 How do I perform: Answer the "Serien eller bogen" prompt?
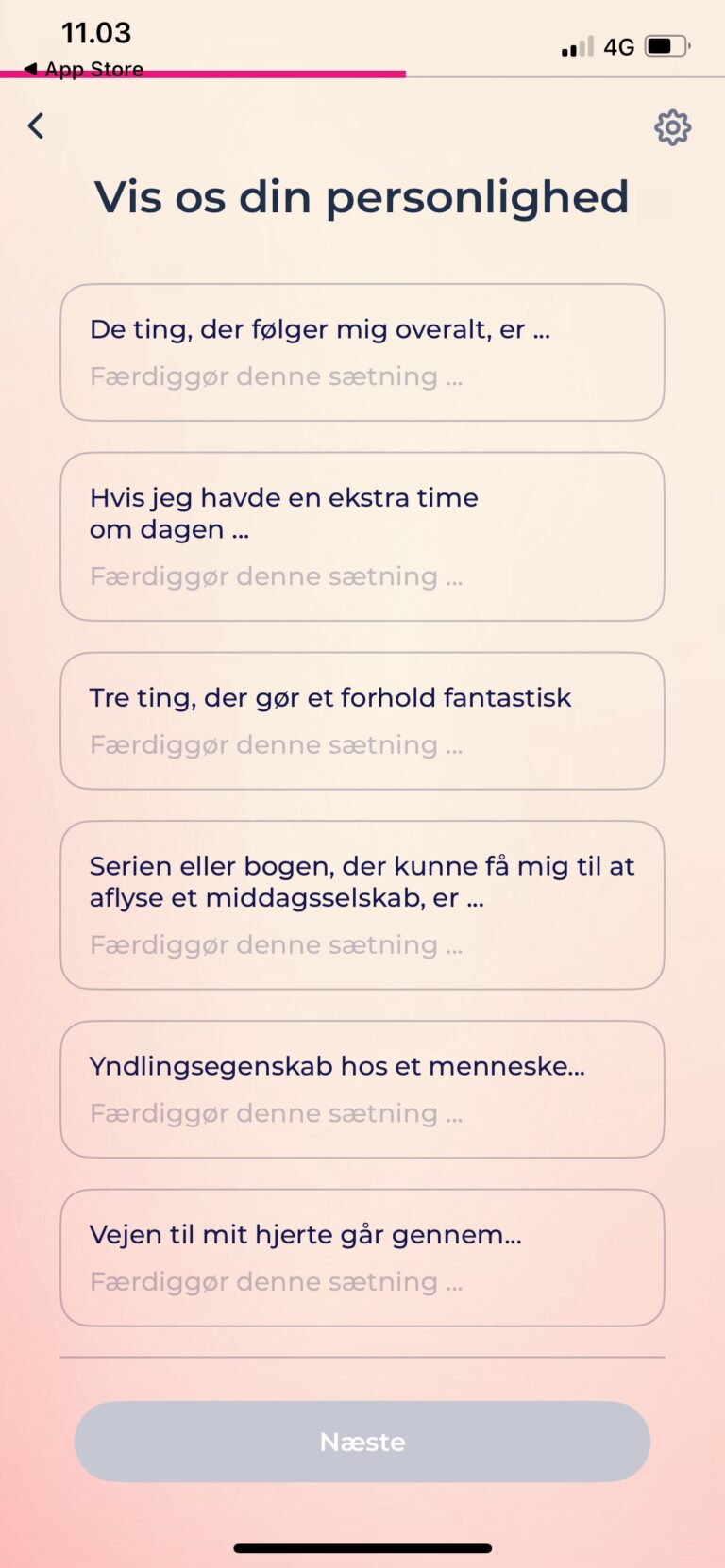click(362, 905)
